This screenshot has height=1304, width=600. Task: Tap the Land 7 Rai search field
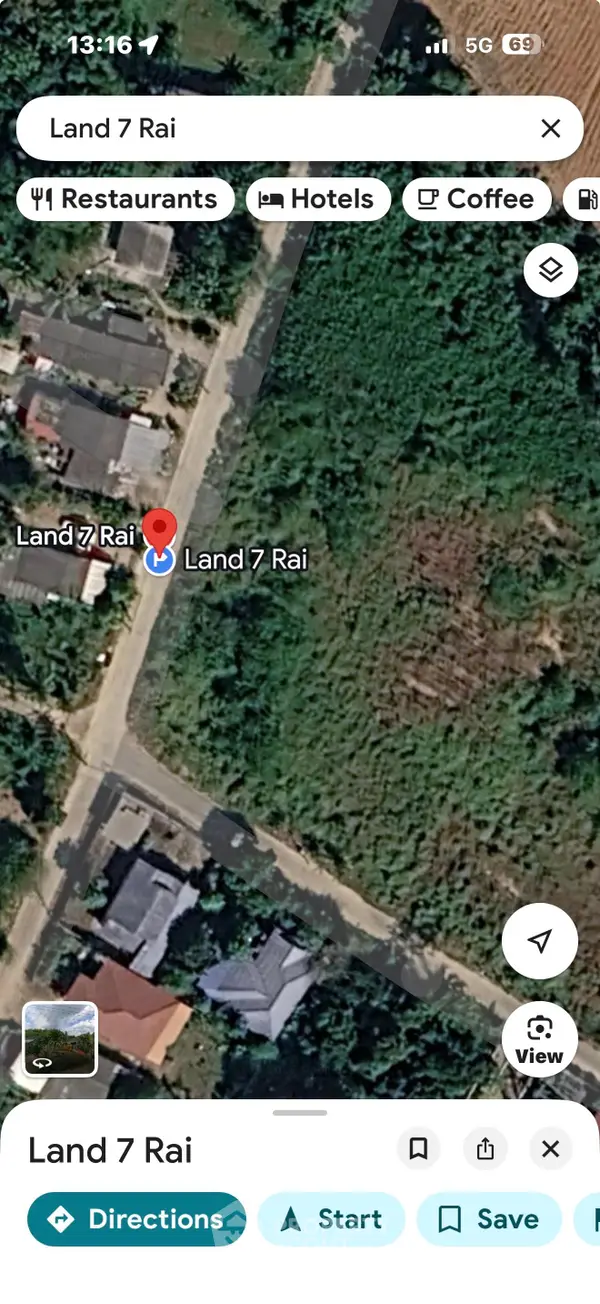click(x=280, y=128)
